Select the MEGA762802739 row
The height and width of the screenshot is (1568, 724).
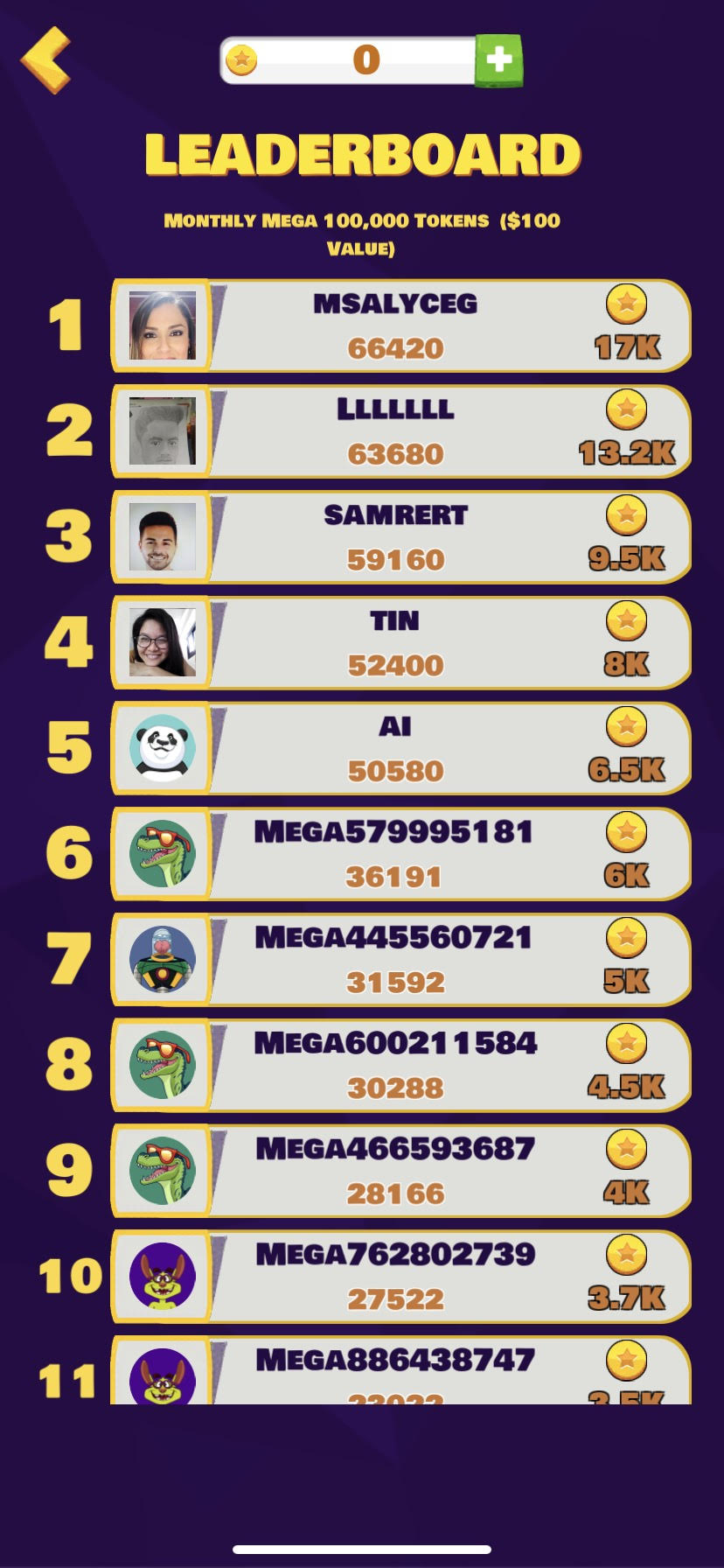[x=400, y=1277]
